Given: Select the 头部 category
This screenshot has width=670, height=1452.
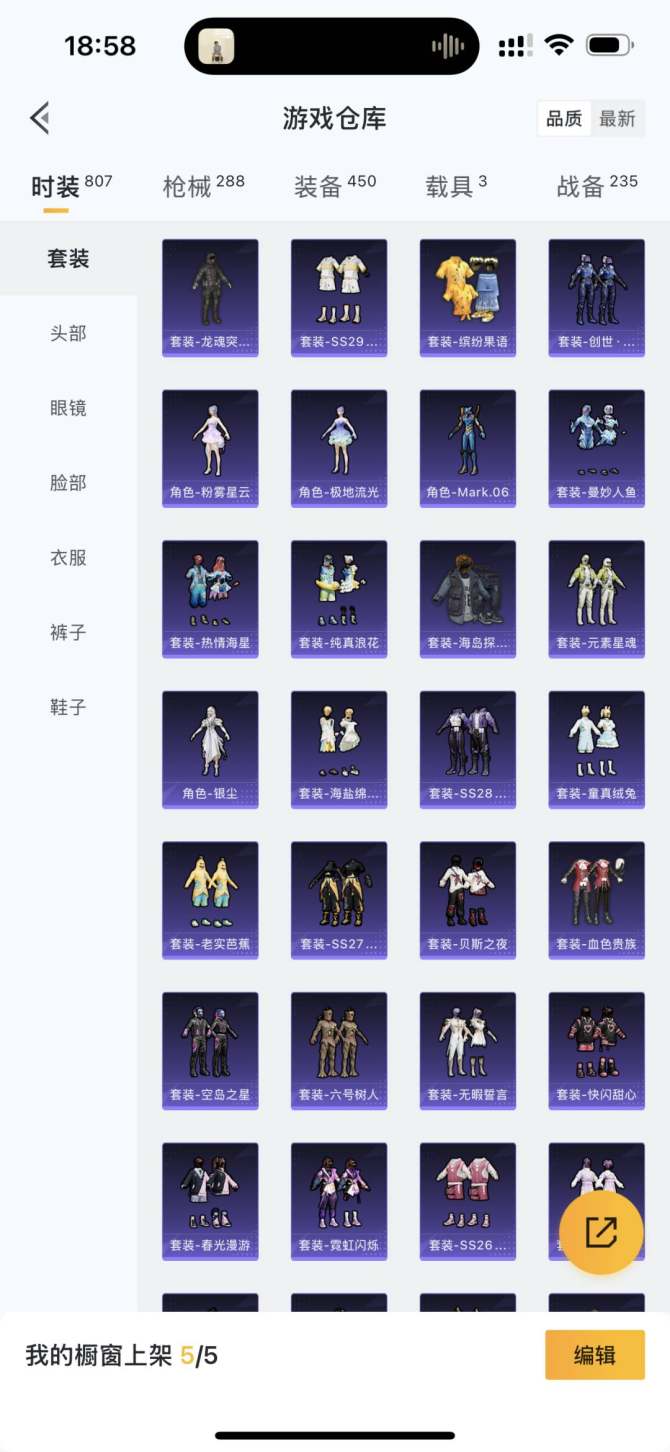Looking at the screenshot, I should click(x=68, y=333).
